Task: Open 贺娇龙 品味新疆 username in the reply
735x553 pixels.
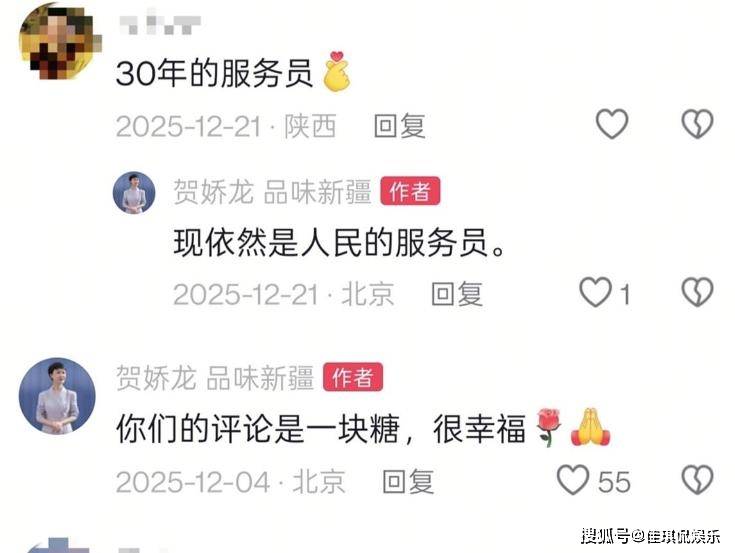Action: click(272, 192)
